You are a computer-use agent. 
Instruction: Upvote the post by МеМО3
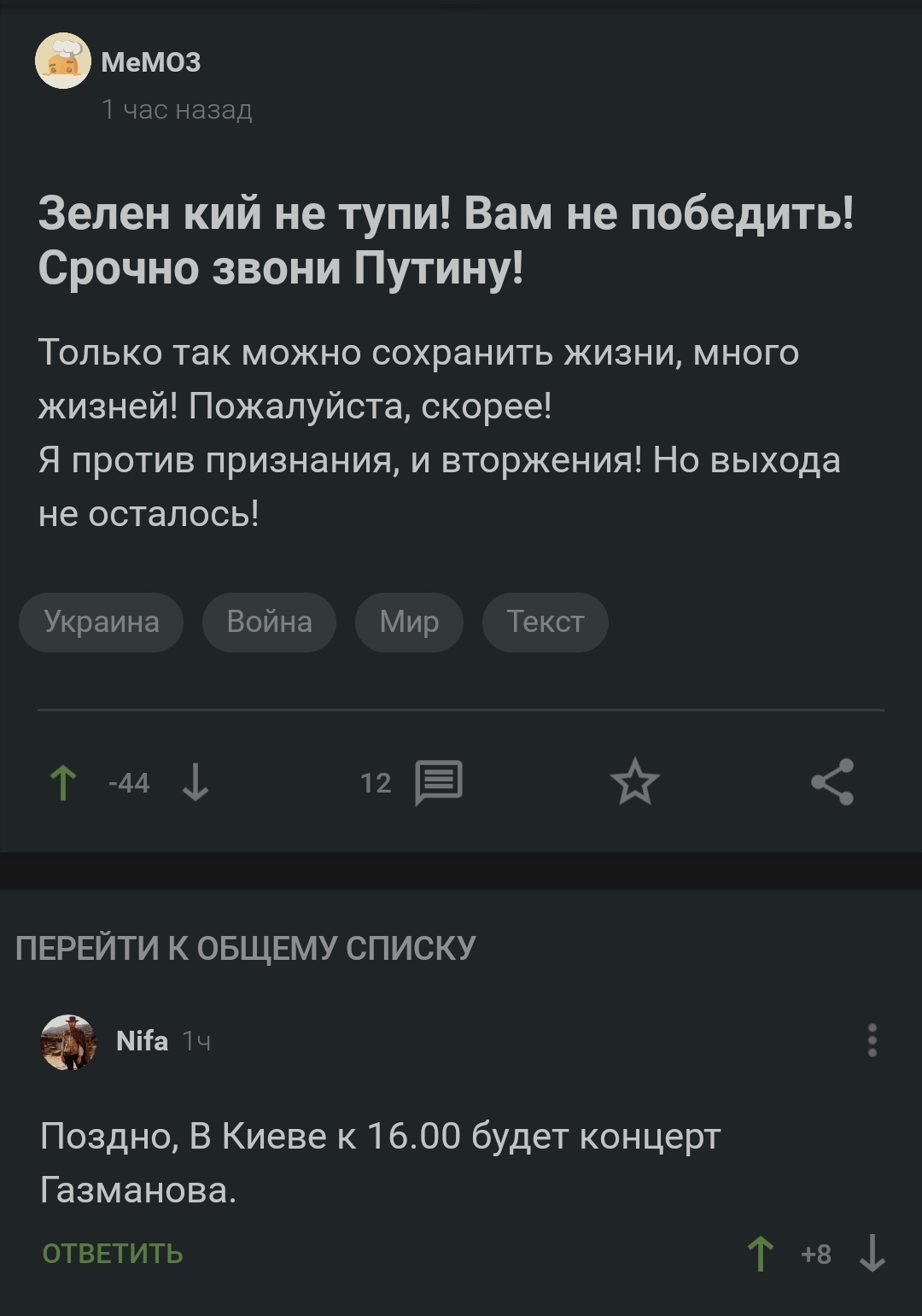[x=63, y=782]
